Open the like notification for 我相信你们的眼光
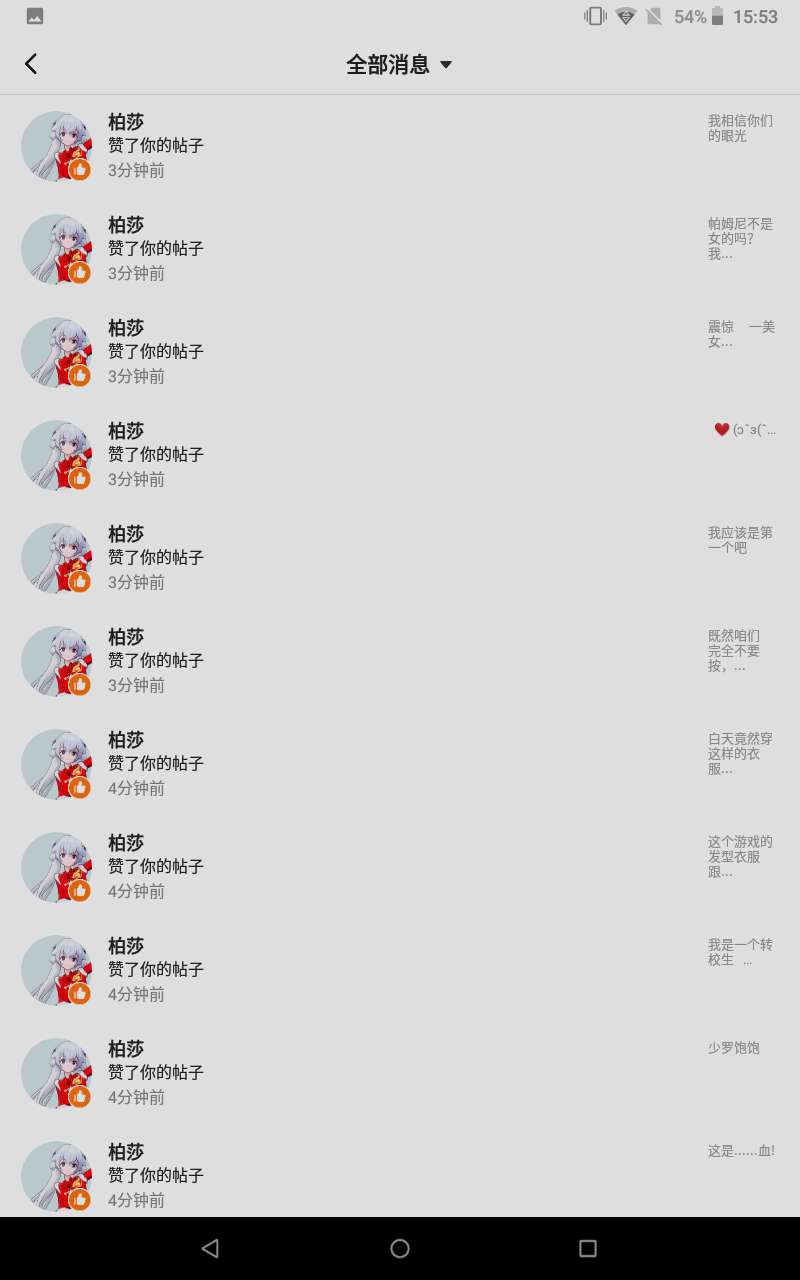 click(400, 146)
